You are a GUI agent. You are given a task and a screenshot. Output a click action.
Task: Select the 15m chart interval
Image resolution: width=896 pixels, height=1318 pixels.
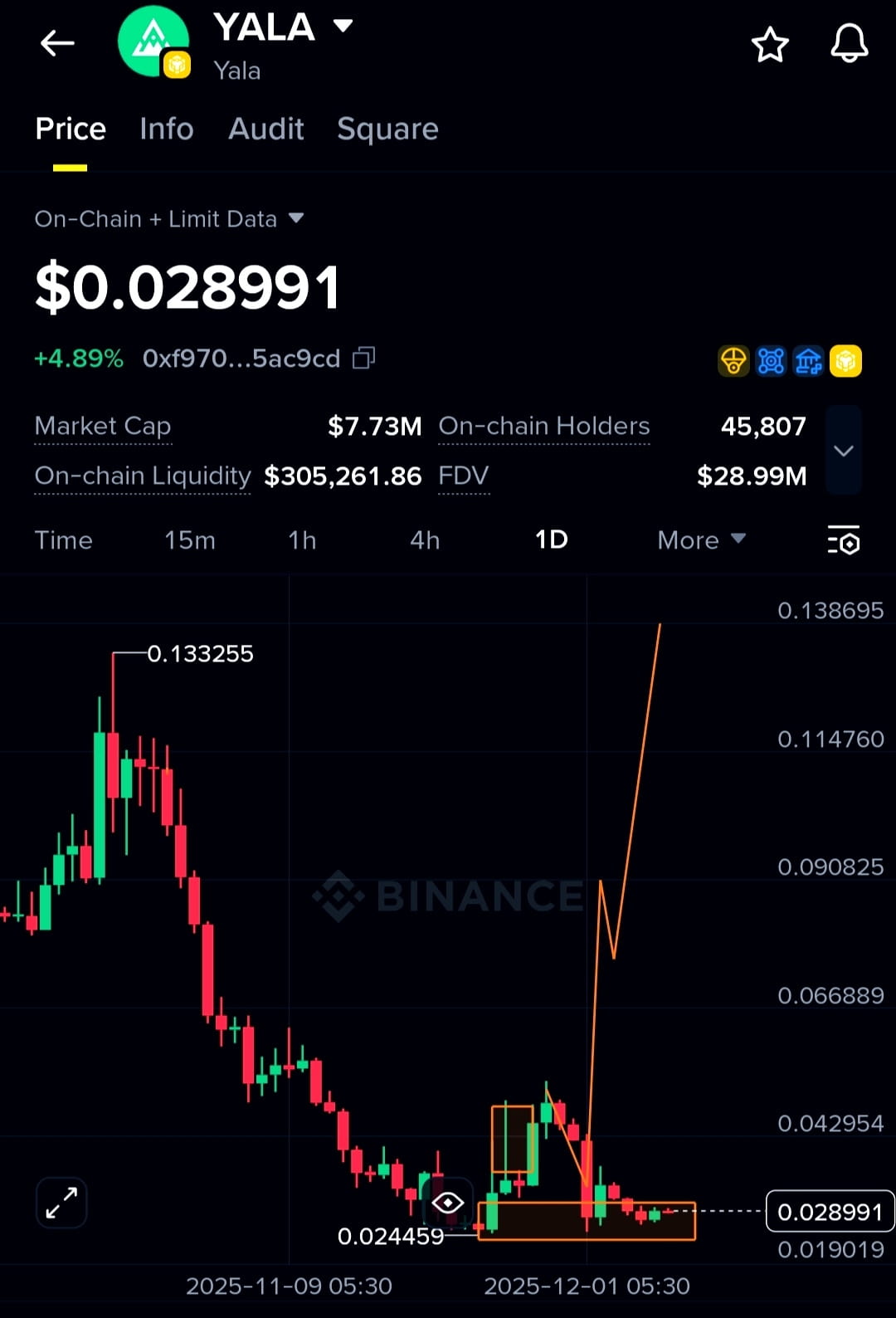(189, 540)
